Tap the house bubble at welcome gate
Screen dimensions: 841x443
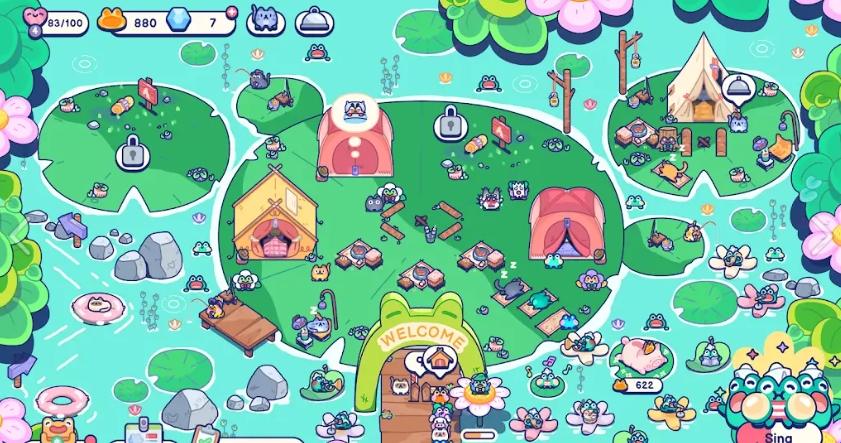tap(437, 359)
